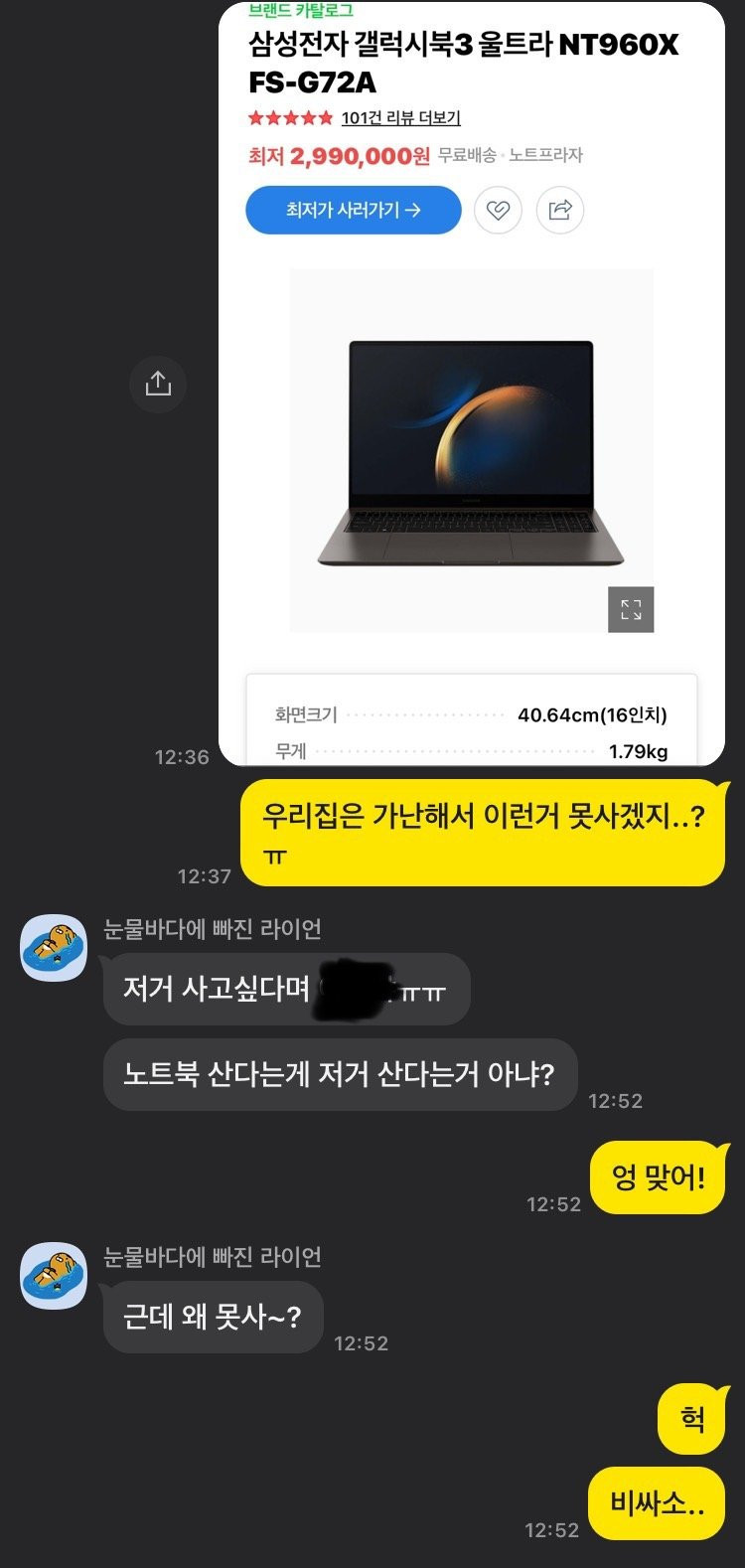
Task: Open 라이언's profile picture beside '저거 사고싶다며'
Action: (x=54, y=948)
